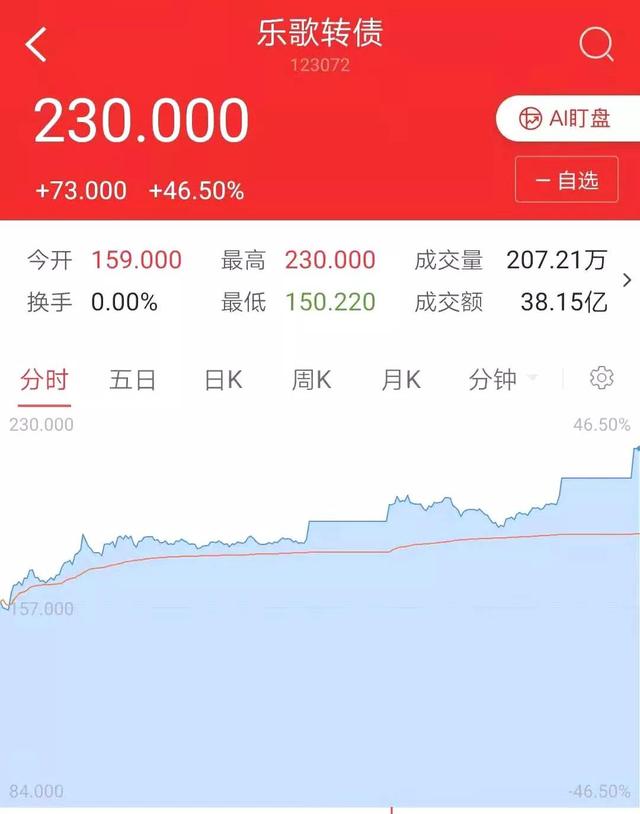Select the 分时 chart tab

pos(45,379)
